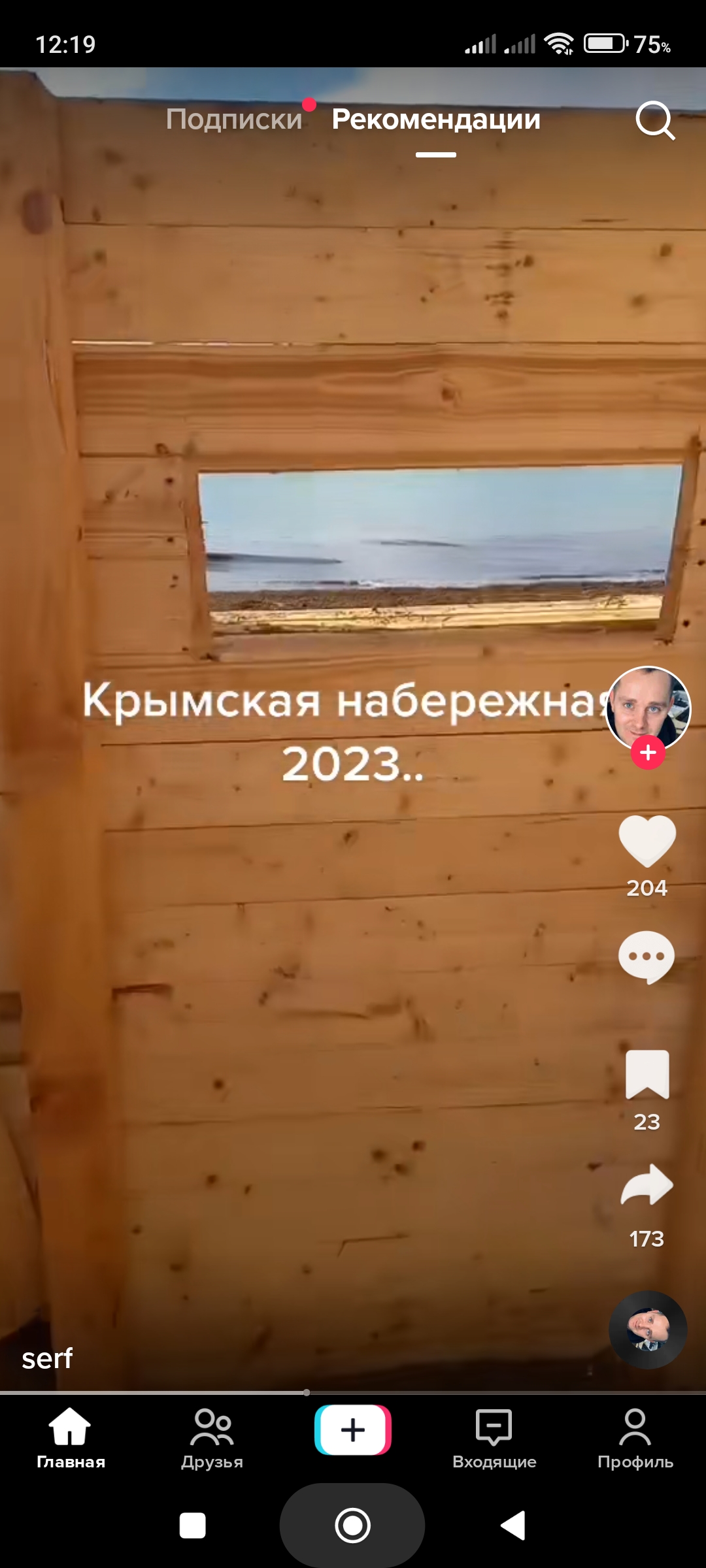Bookmark this video to favorites
This screenshot has height=1568, width=706.
point(647,1075)
